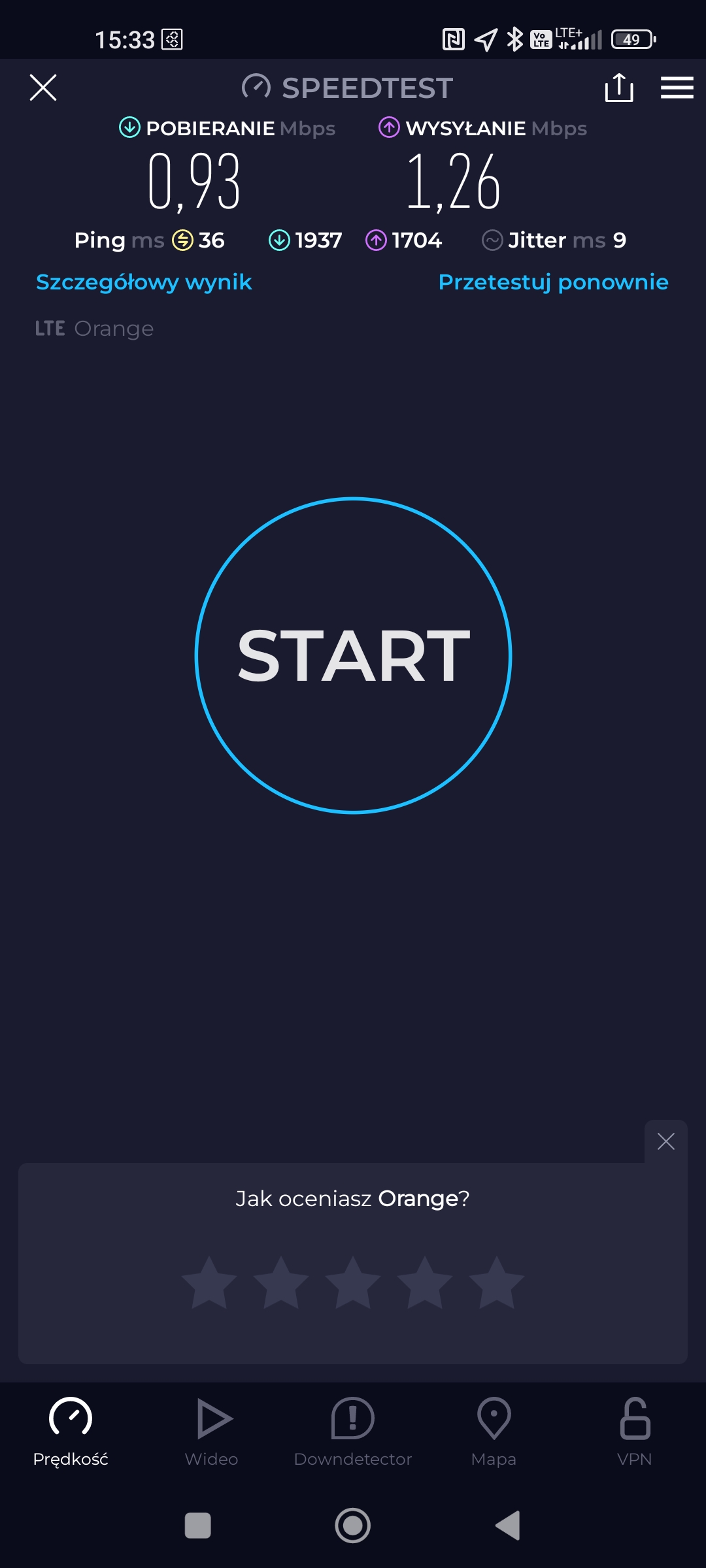Rate Orange three stars
This screenshot has width=706, height=1568.
tap(353, 1282)
